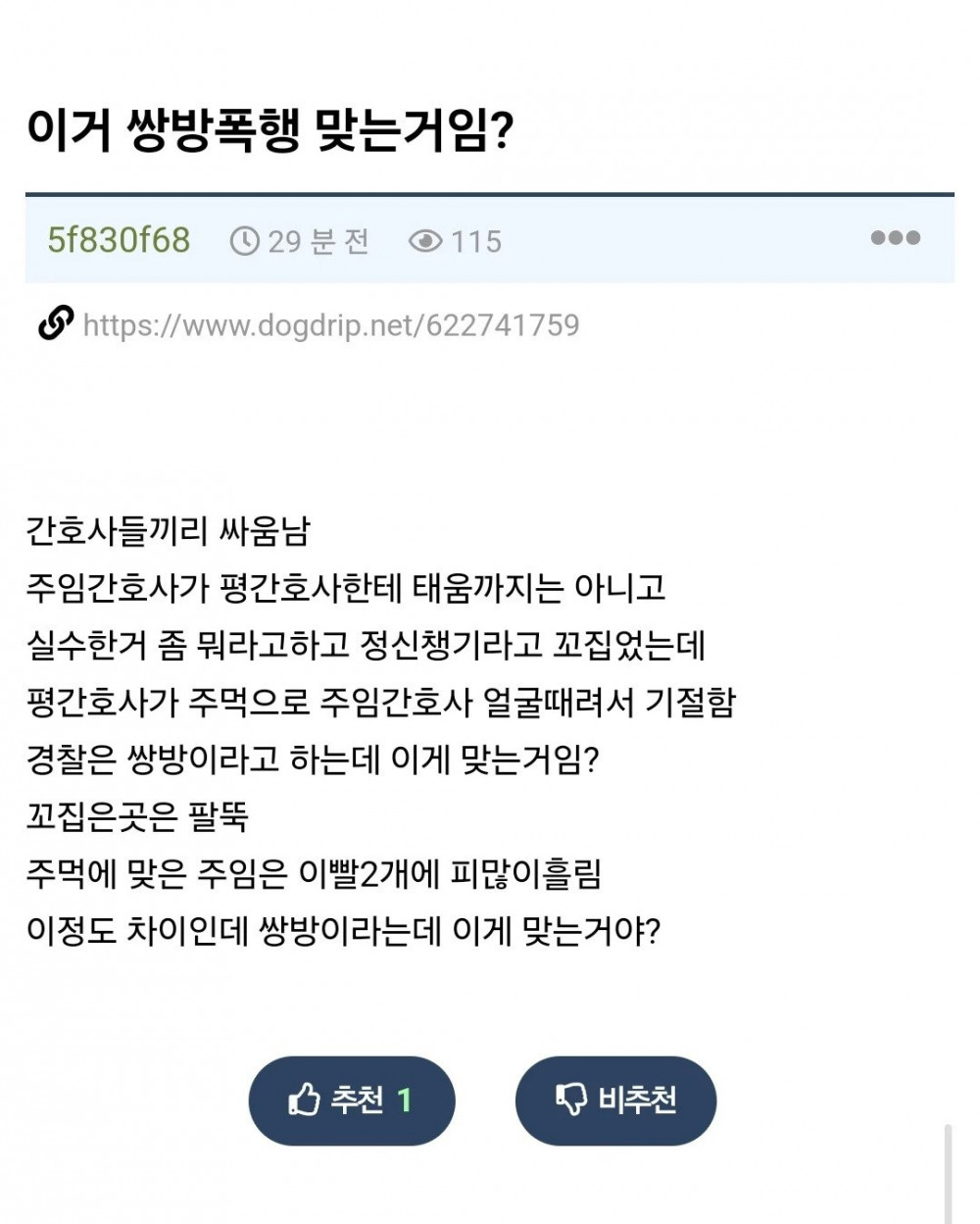The height and width of the screenshot is (1224, 980).
Task: Open author 5f830f68's profile
Action: [119, 240]
